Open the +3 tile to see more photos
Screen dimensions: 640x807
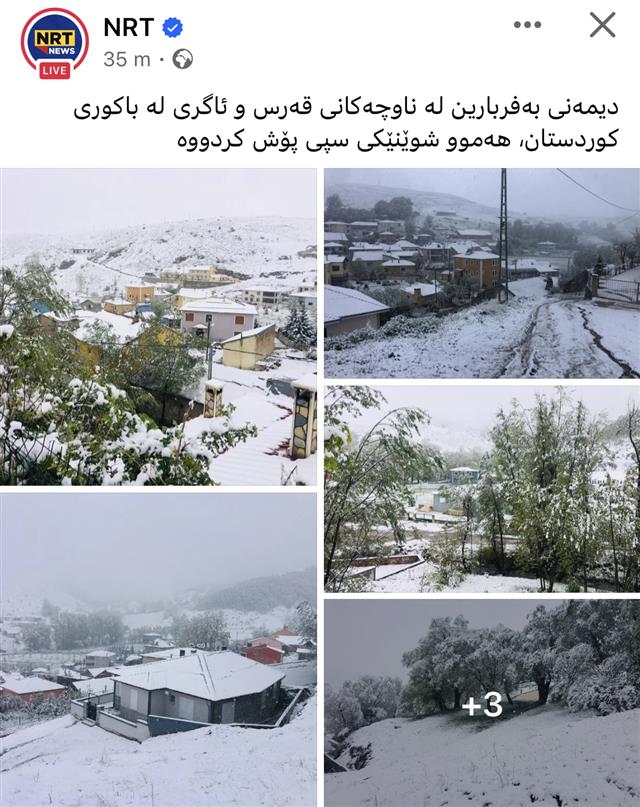(481, 703)
